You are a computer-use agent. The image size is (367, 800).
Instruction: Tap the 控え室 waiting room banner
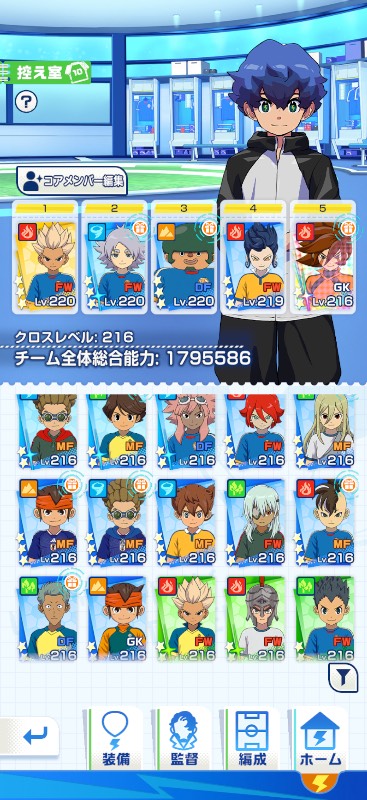45,72
